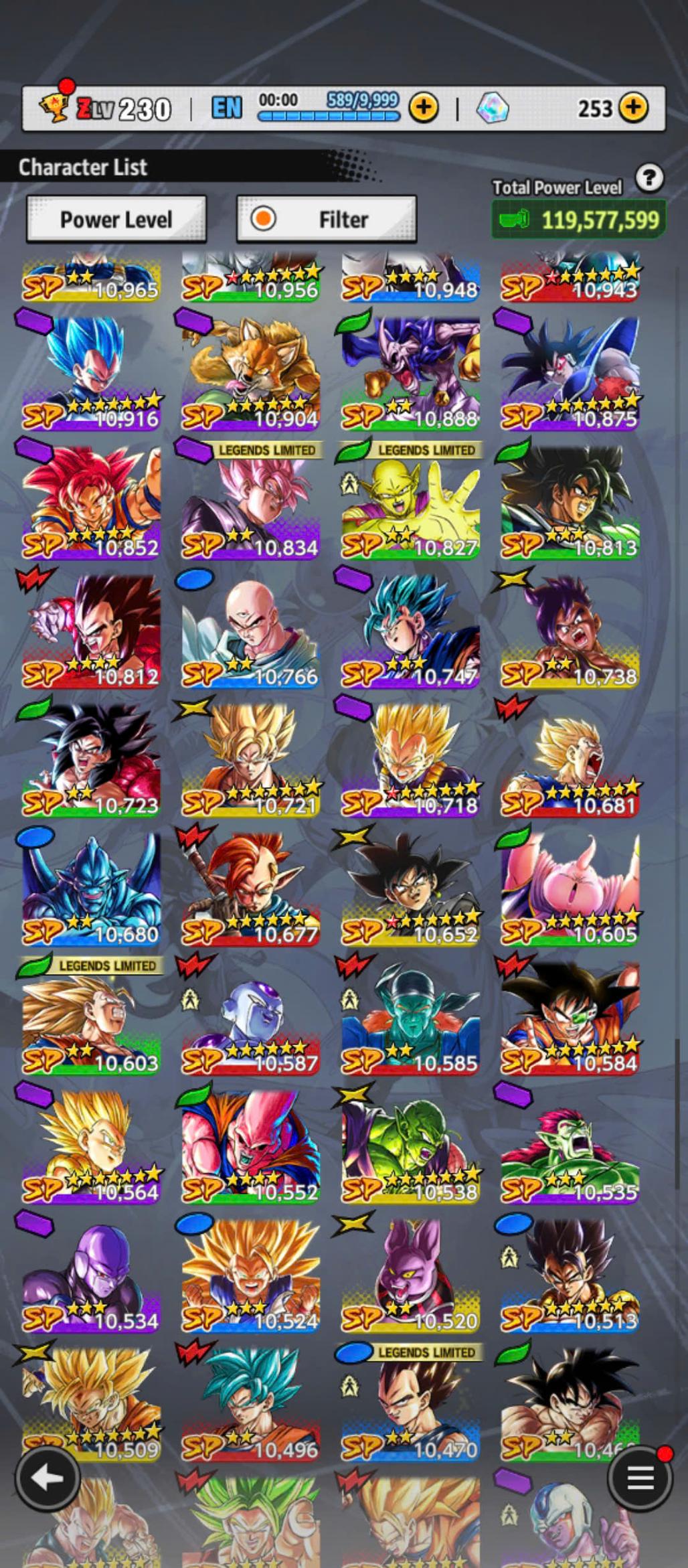The width and height of the screenshot is (688, 1568).
Task: Open the Power Level sort button
Action: point(116,219)
